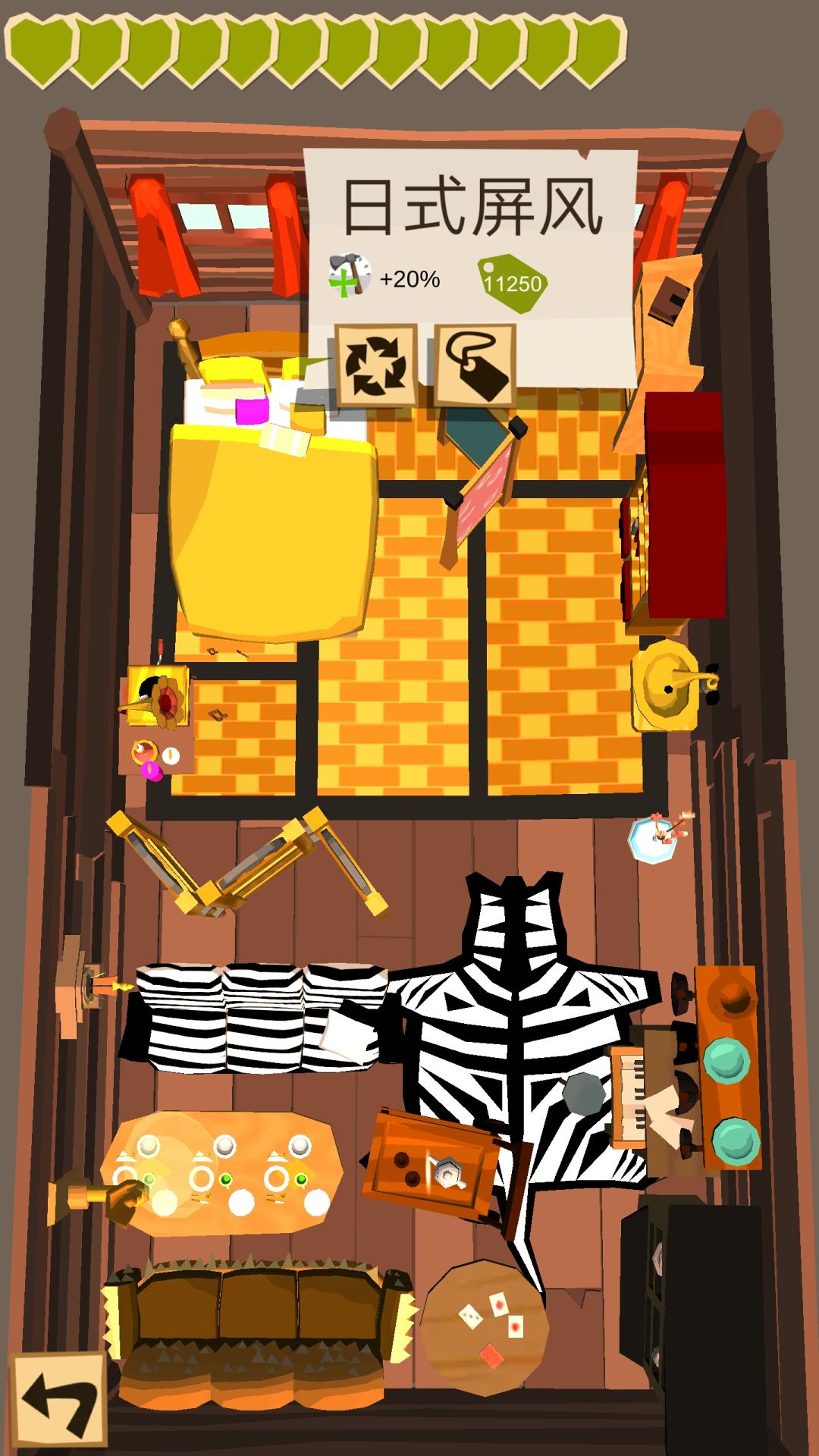Screen dimensions: 819x1456
Task: Tap the leftmost green heart in the health bar
Action: 42,42
